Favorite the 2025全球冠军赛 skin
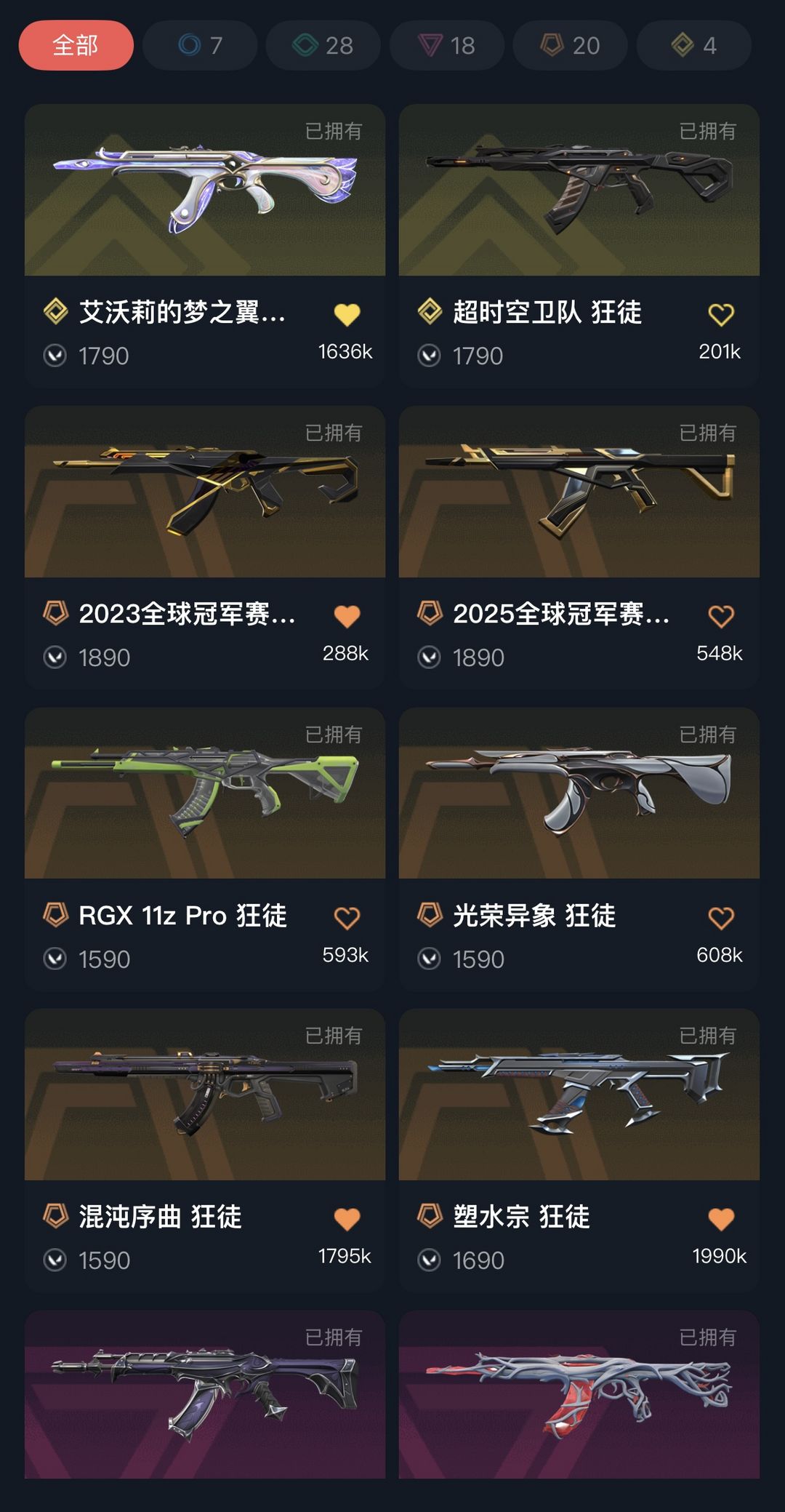Screen dimensions: 785x1512 point(720,616)
